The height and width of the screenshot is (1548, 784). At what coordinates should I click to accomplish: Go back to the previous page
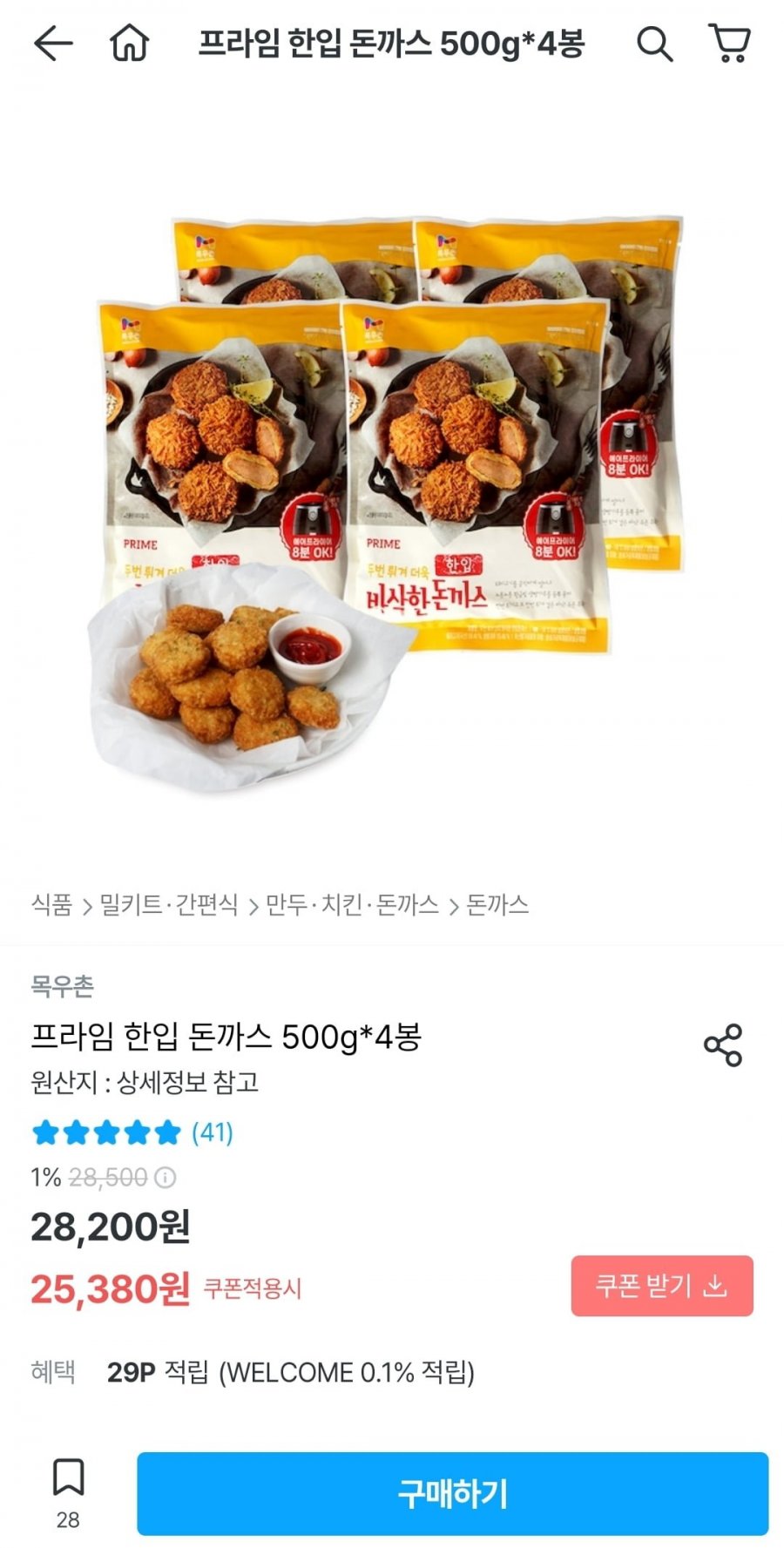[x=52, y=44]
